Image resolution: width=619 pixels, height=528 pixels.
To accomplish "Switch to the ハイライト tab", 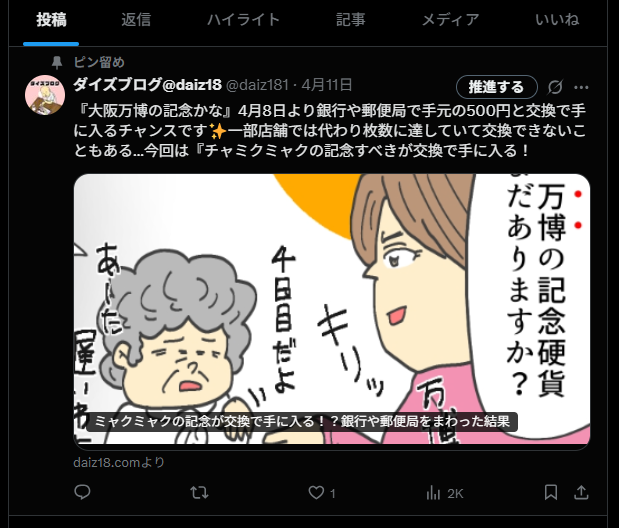I will click(244, 19).
